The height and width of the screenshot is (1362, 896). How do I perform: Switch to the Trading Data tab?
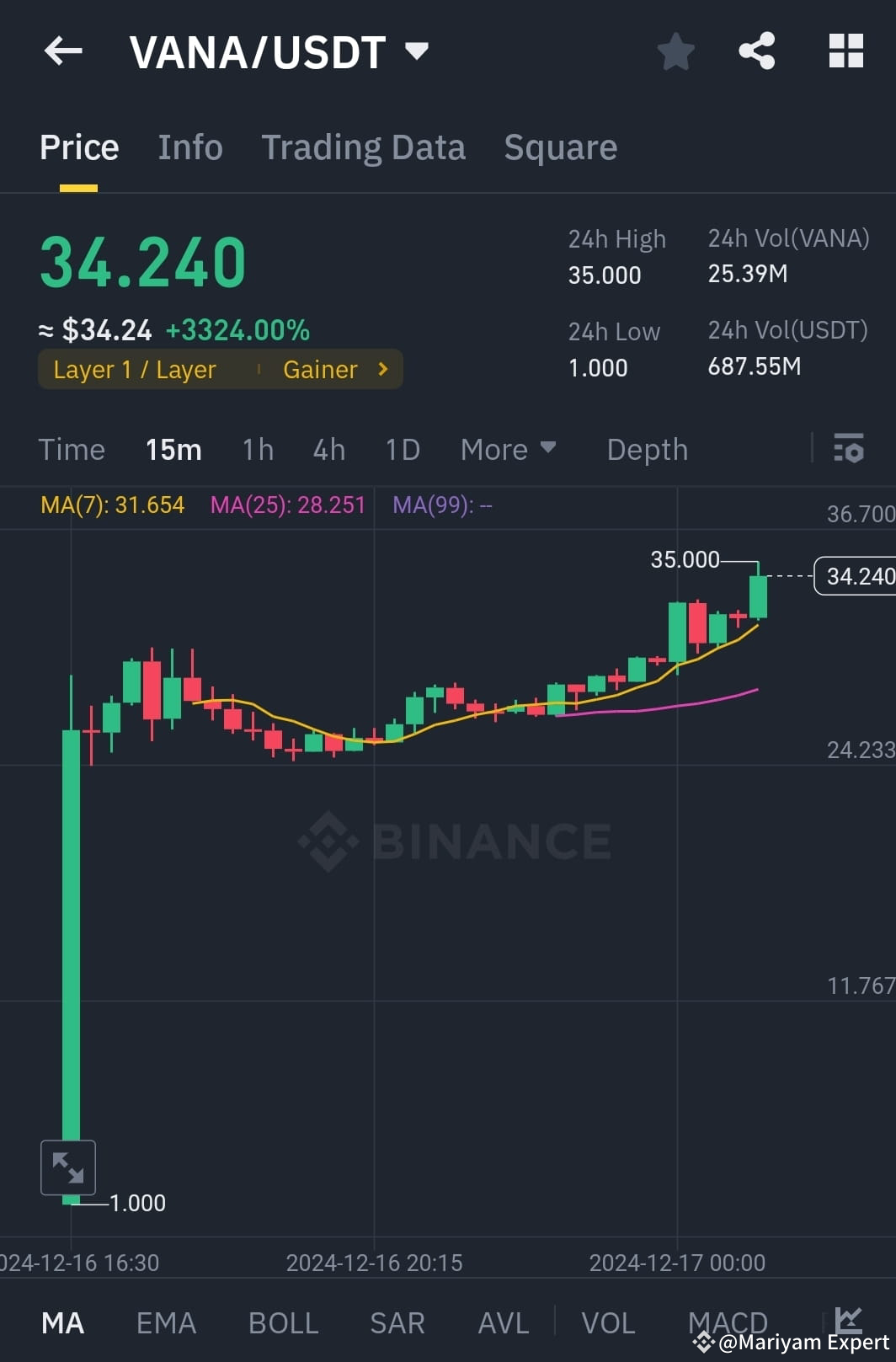(364, 147)
